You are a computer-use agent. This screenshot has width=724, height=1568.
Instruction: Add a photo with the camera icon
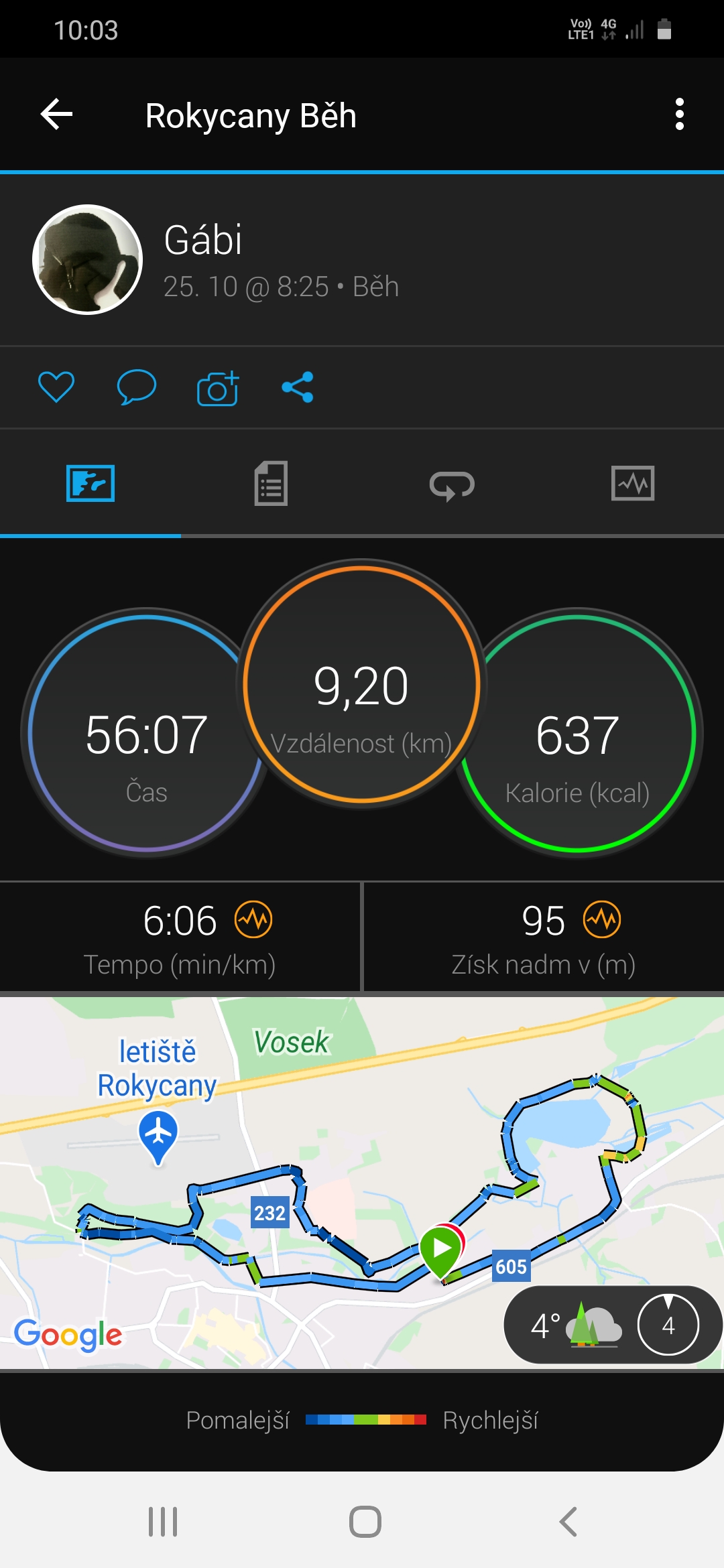(x=218, y=387)
